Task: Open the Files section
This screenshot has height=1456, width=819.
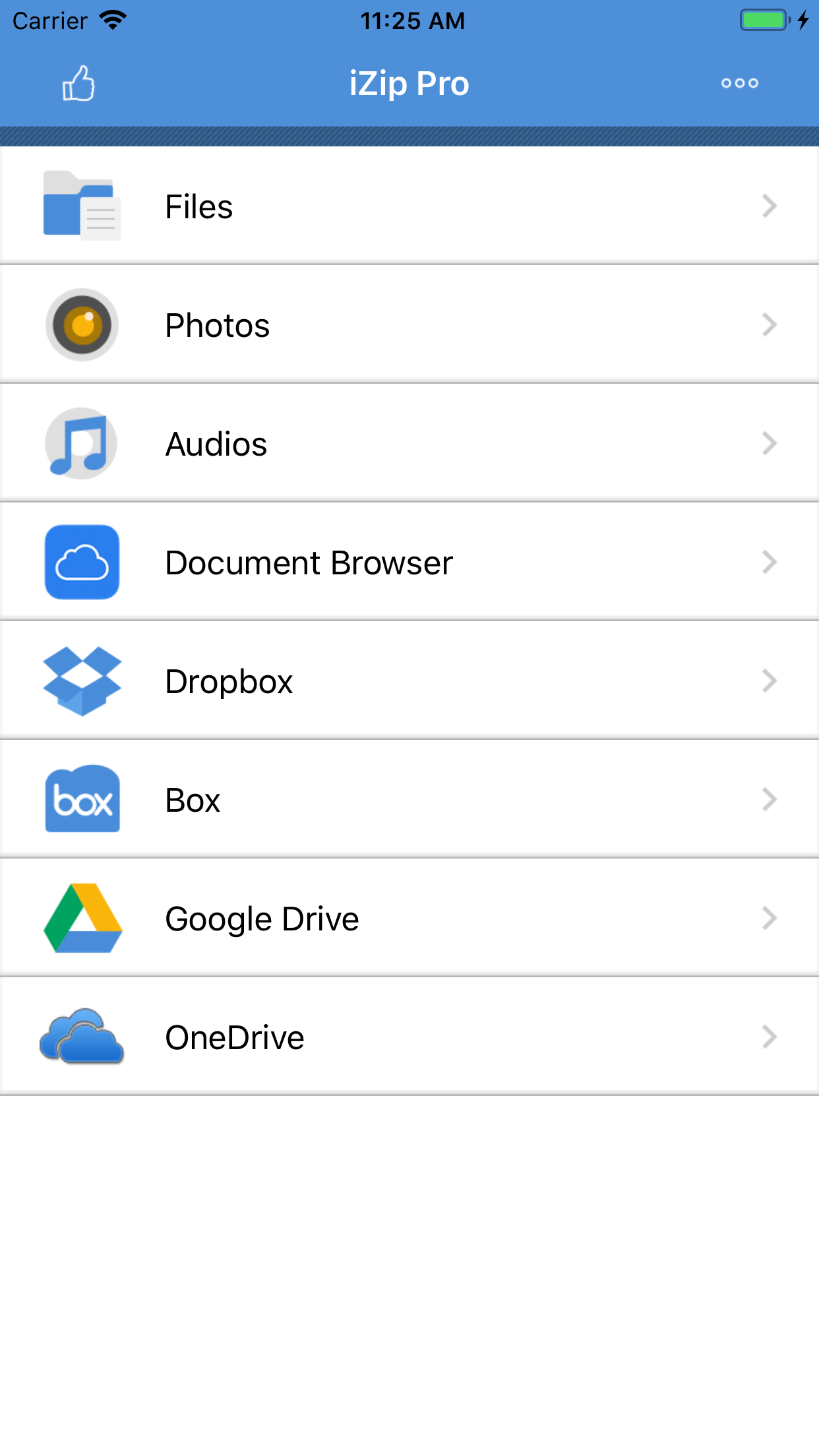Action: click(409, 206)
